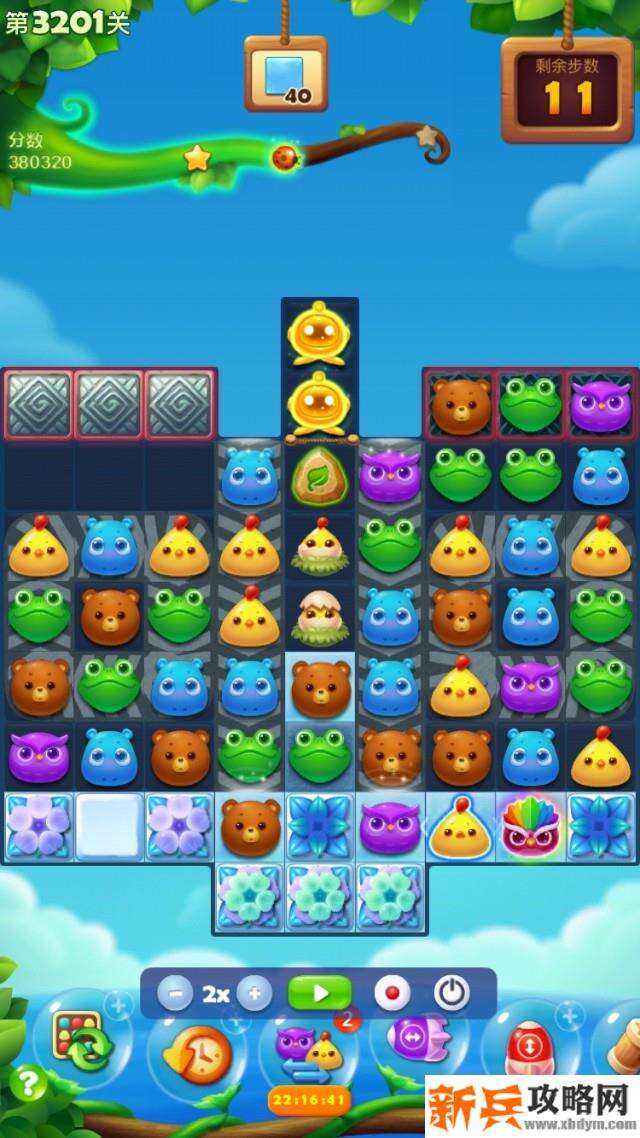The height and width of the screenshot is (1138, 640).
Task: Decrease the playback speed with minus
Action: click(x=176, y=994)
